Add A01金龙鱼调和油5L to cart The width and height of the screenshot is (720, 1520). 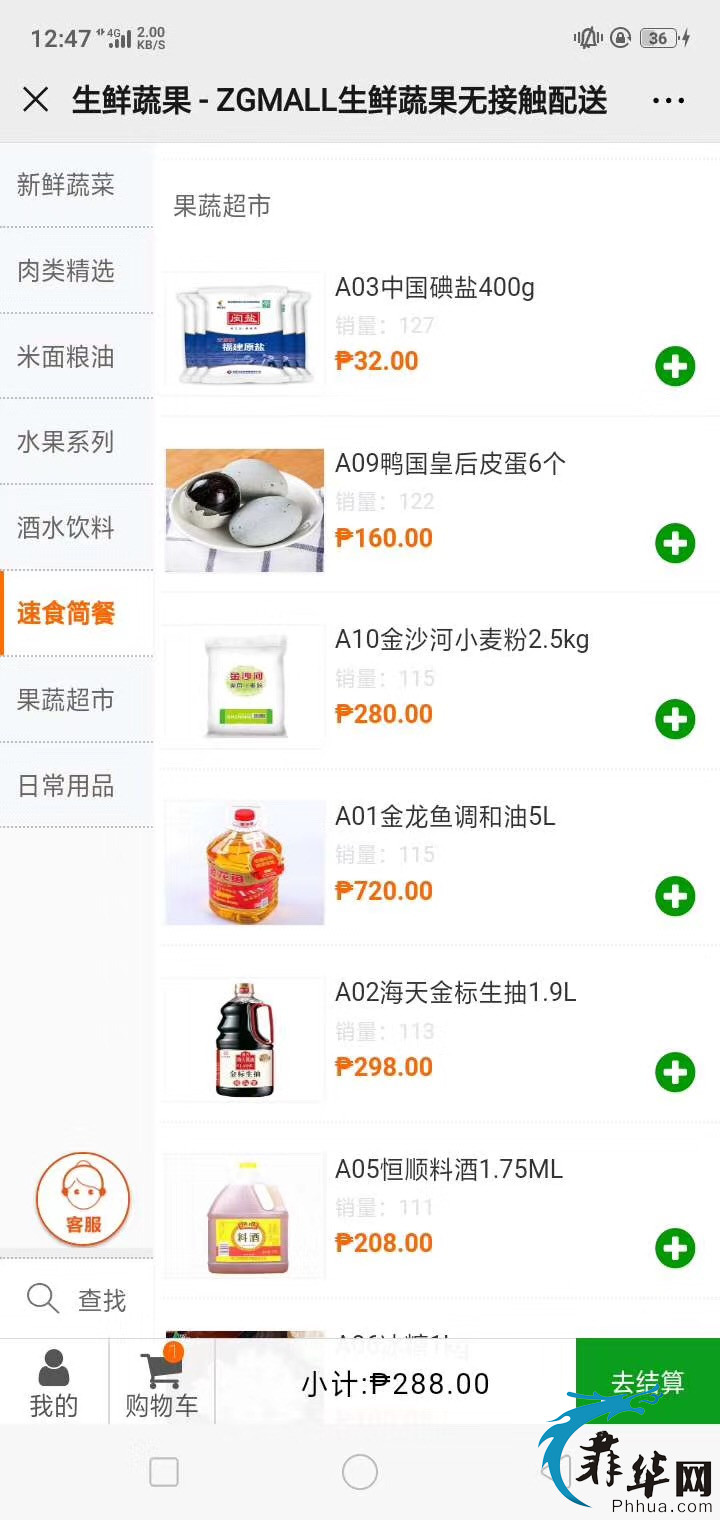pyautogui.click(x=675, y=896)
